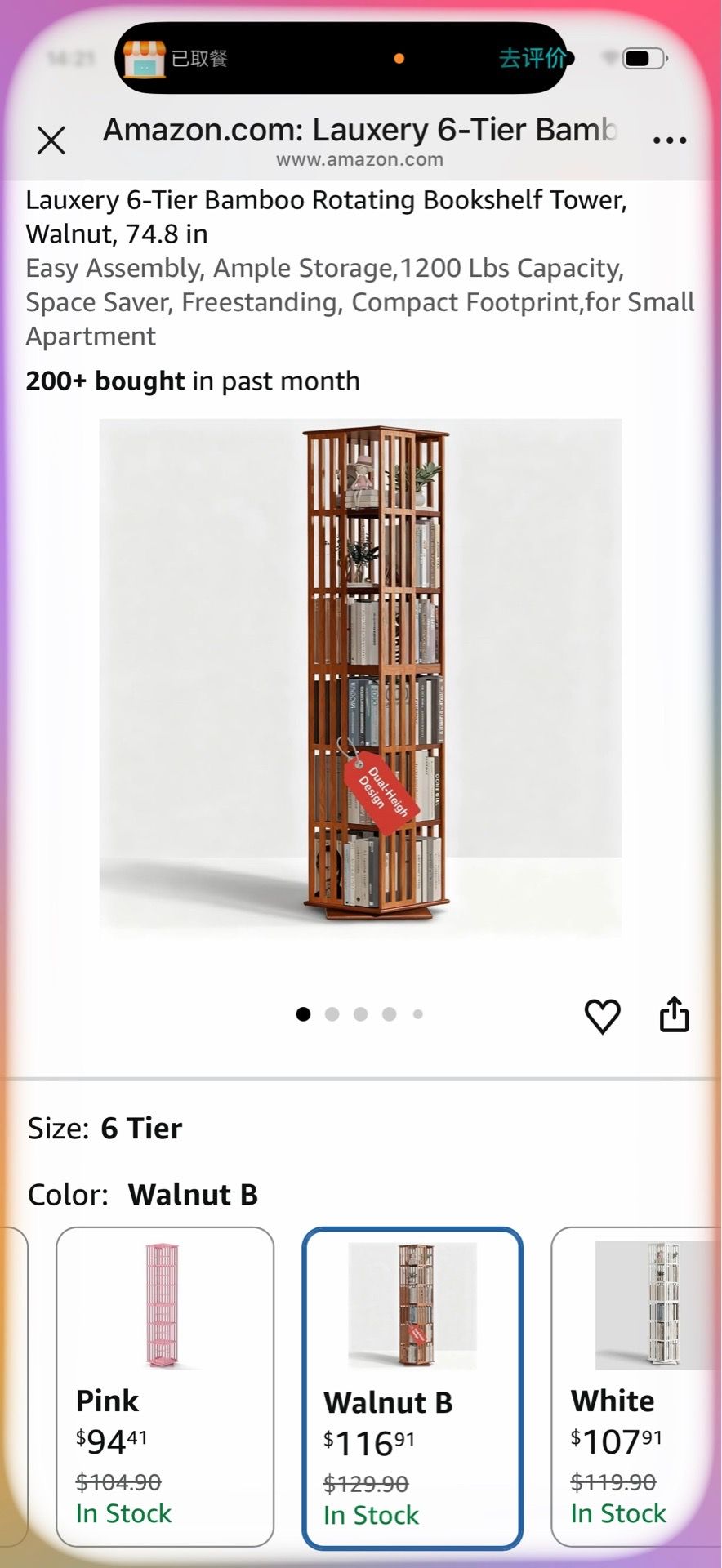Jump to the second image dot indicator

[x=332, y=1014]
